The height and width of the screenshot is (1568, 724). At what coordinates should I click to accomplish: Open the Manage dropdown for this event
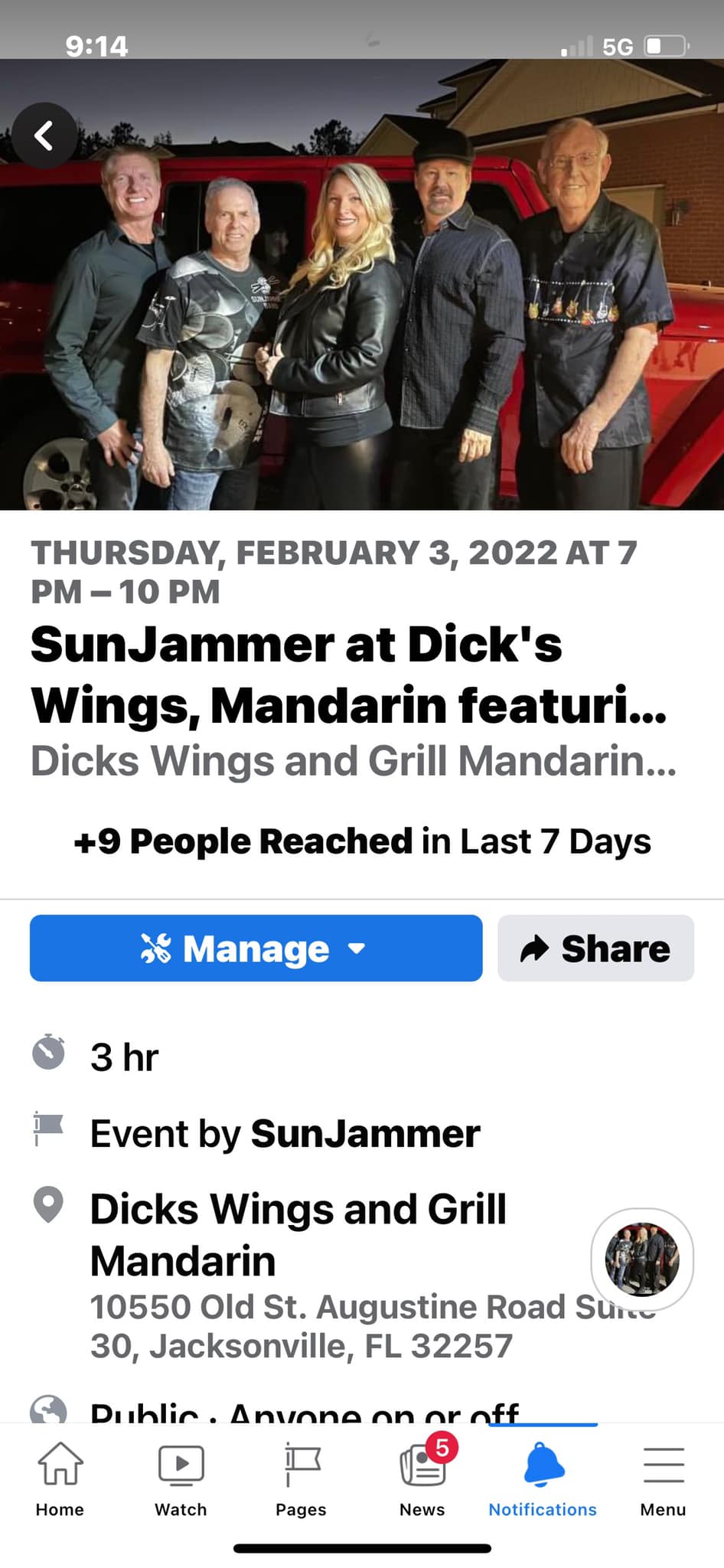pyautogui.click(x=256, y=948)
